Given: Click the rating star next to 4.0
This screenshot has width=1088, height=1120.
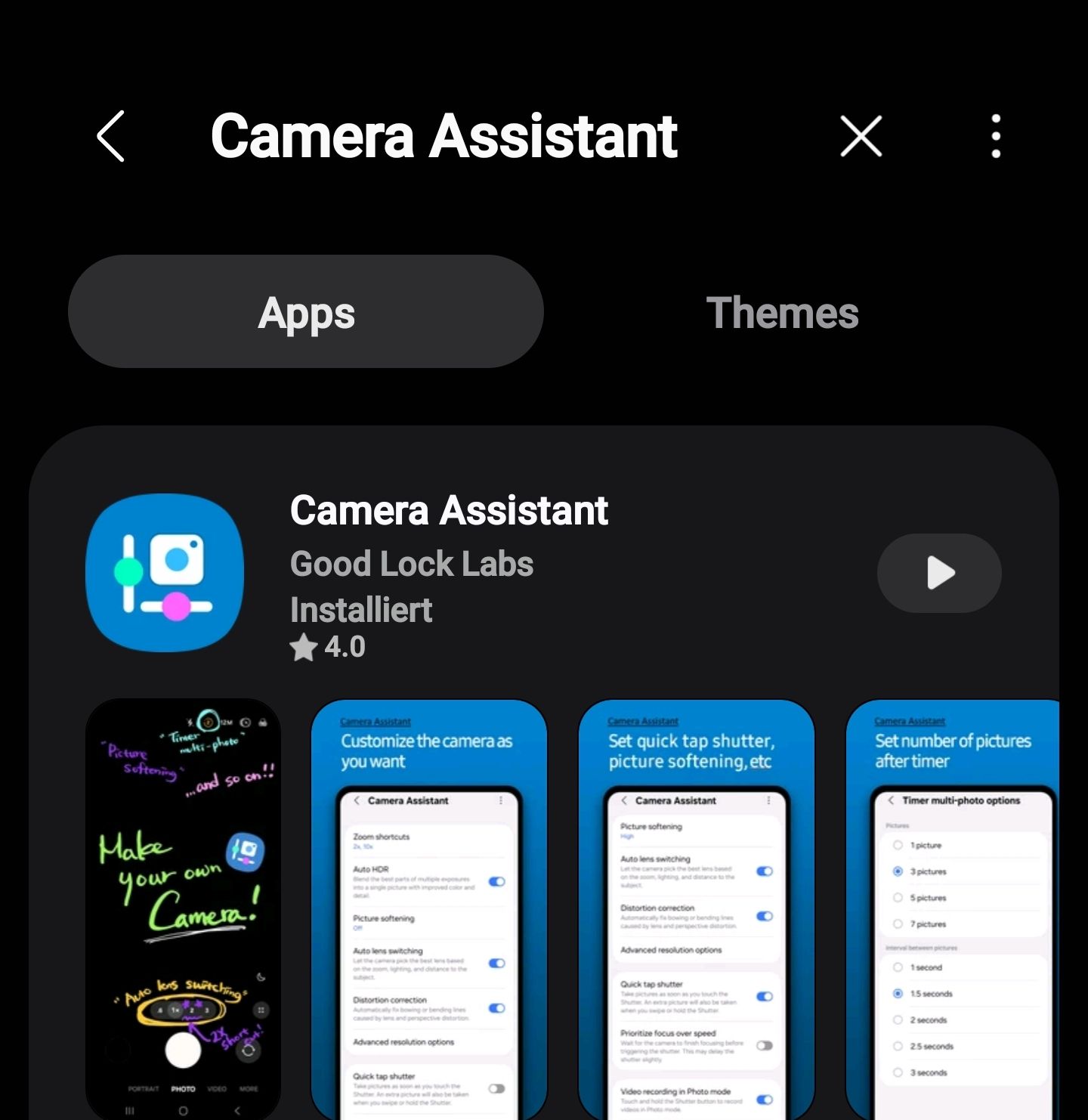Looking at the screenshot, I should pyautogui.click(x=304, y=648).
